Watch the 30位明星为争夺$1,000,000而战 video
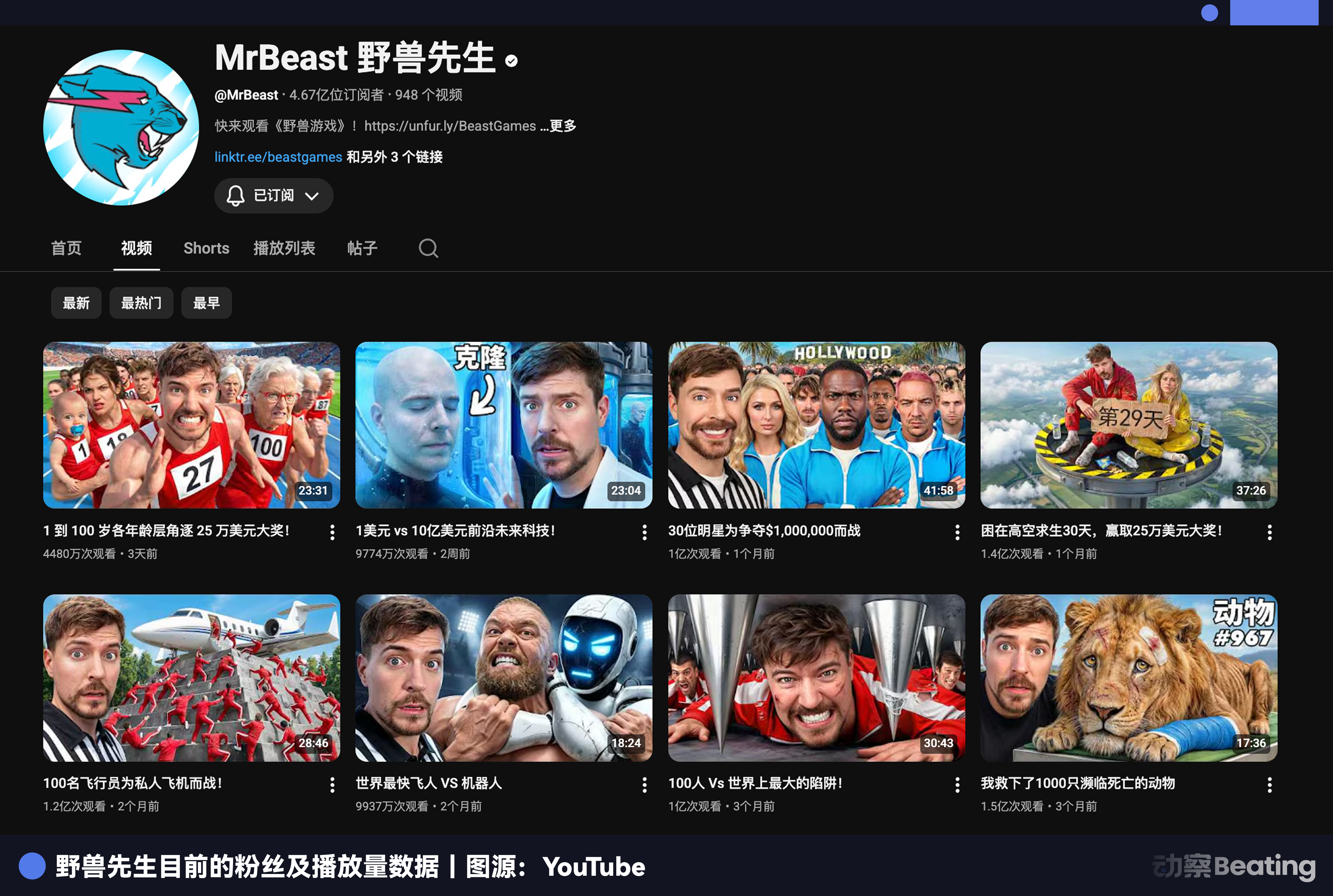The height and width of the screenshot is (896, 1333). click(x=816, y=425)
